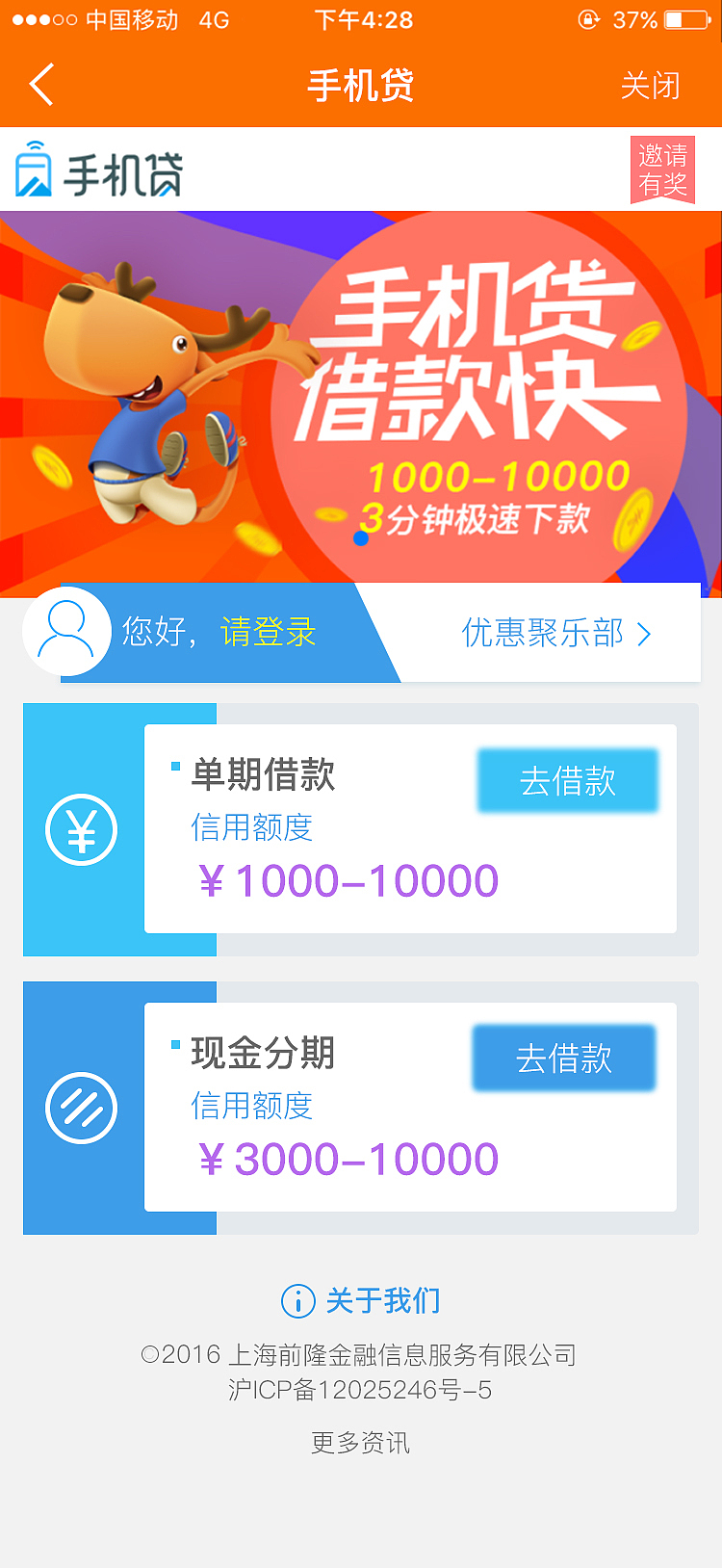This screenshot has height=1568, width=722.
Task: Select the 手机贷 title in the header
Action: pos(361,85)
